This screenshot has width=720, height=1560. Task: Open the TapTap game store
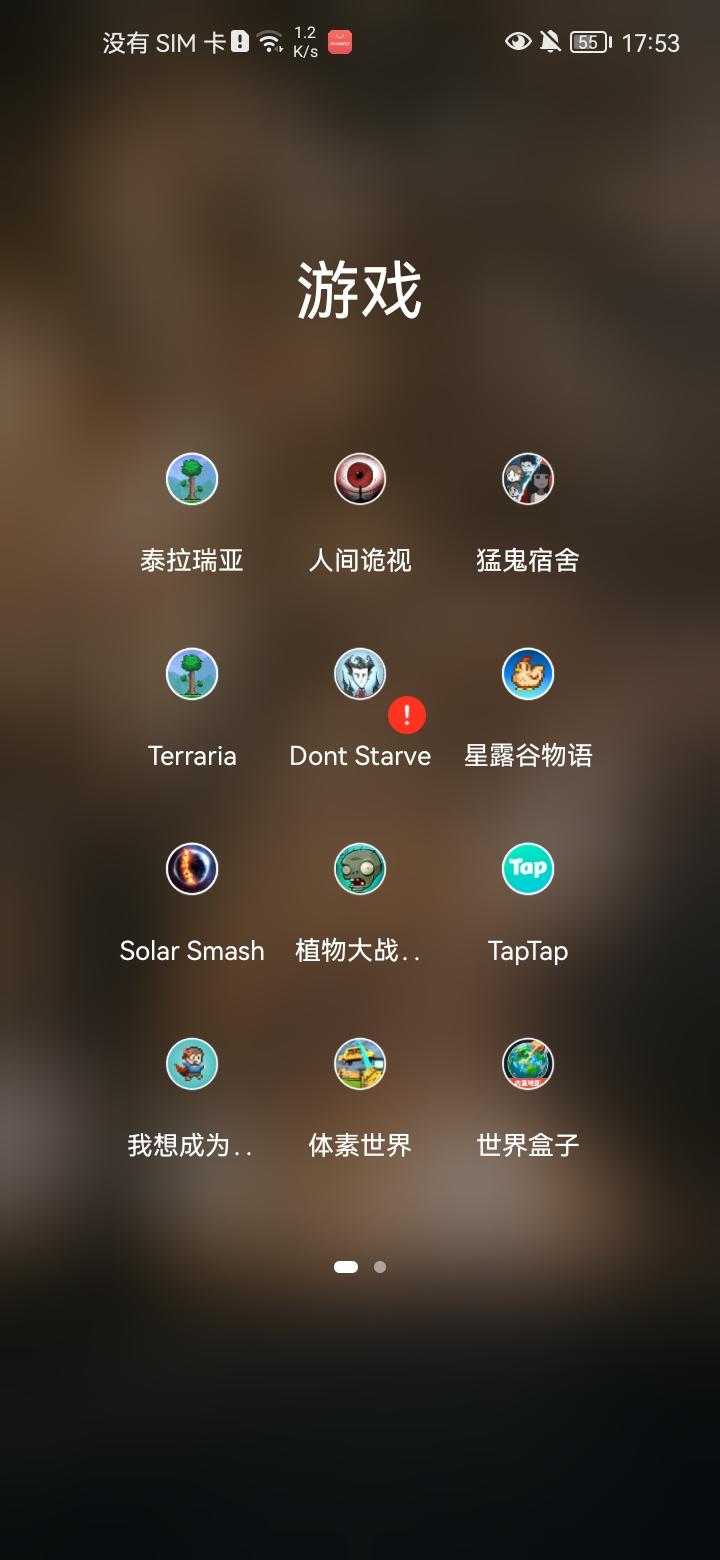(527, 869)
